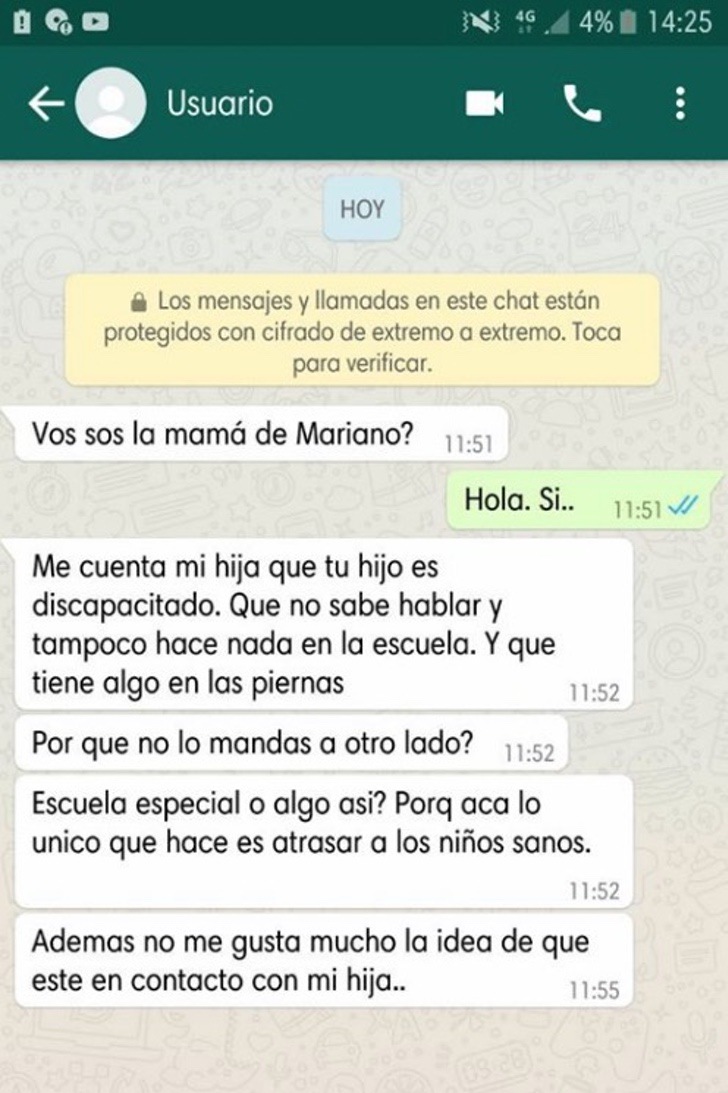
Task: Go back using the arrow
Action: tap(45, 103)
